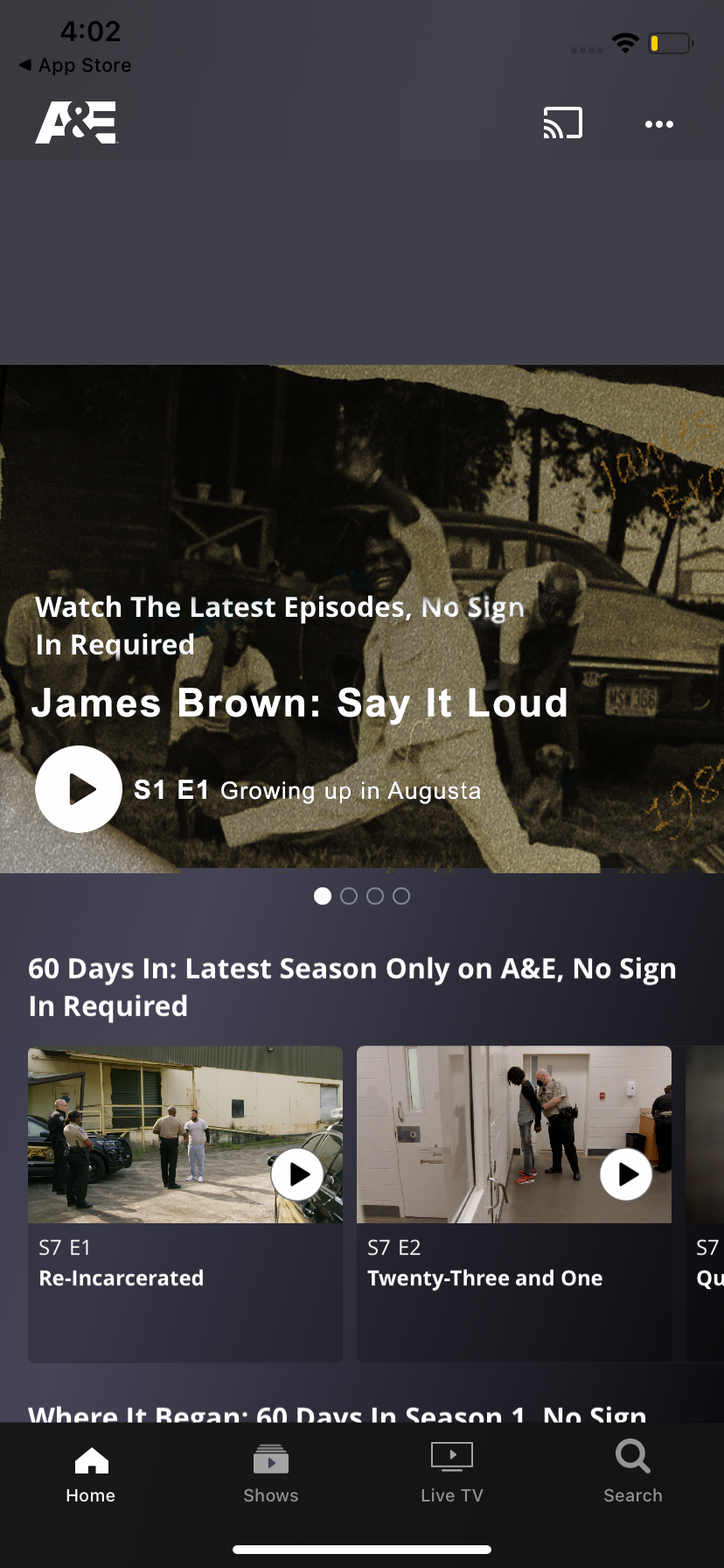Image resolution: width=724 pixels, height=1568 pixels.
Task: Select the second carousel page dot
Action: coord(349,896)
